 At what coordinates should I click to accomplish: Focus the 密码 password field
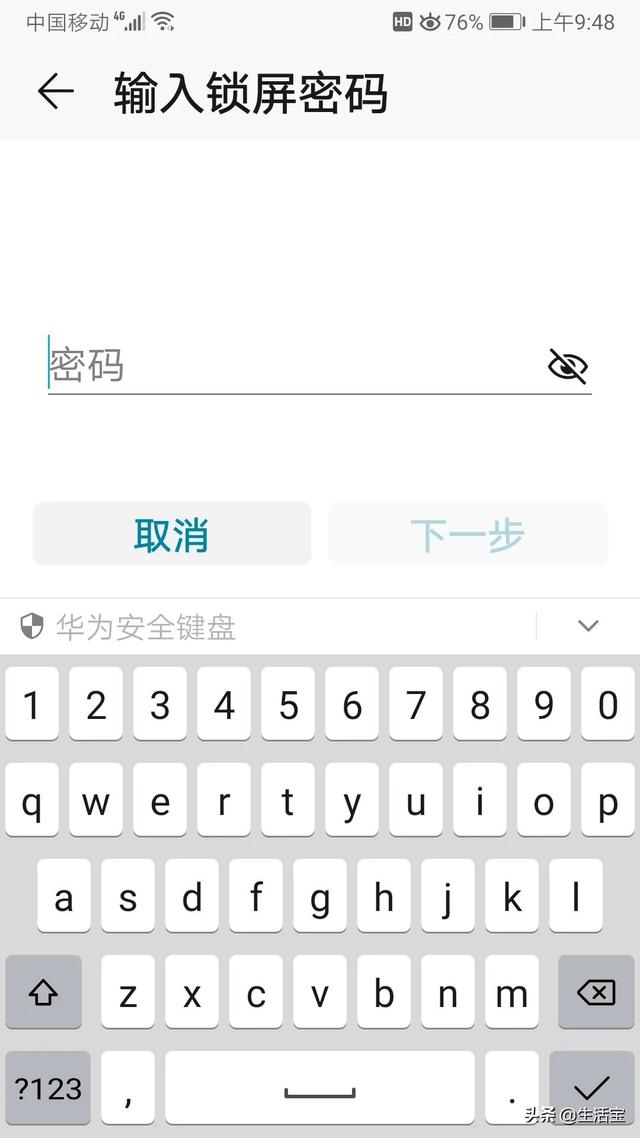click(319, 366)
